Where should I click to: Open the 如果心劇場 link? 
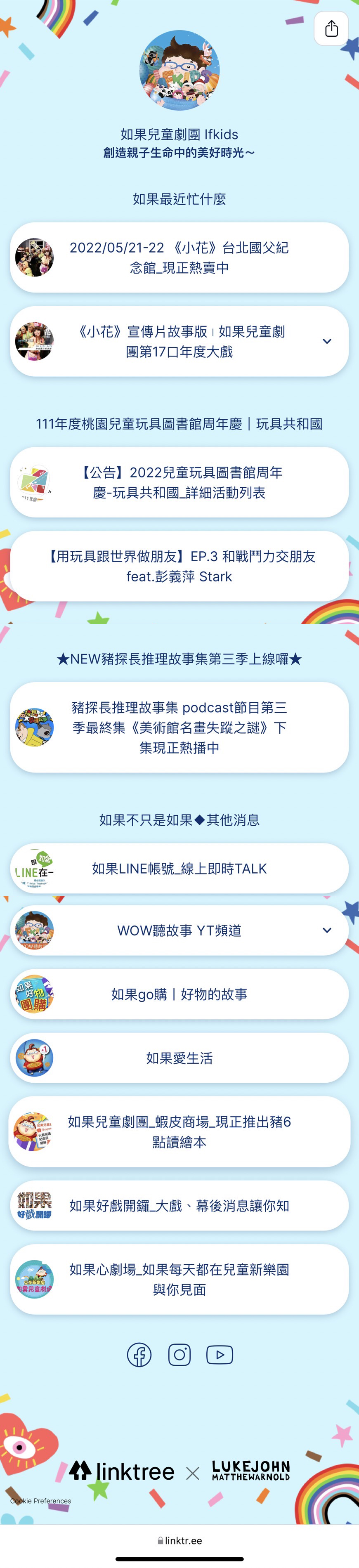179,1279
